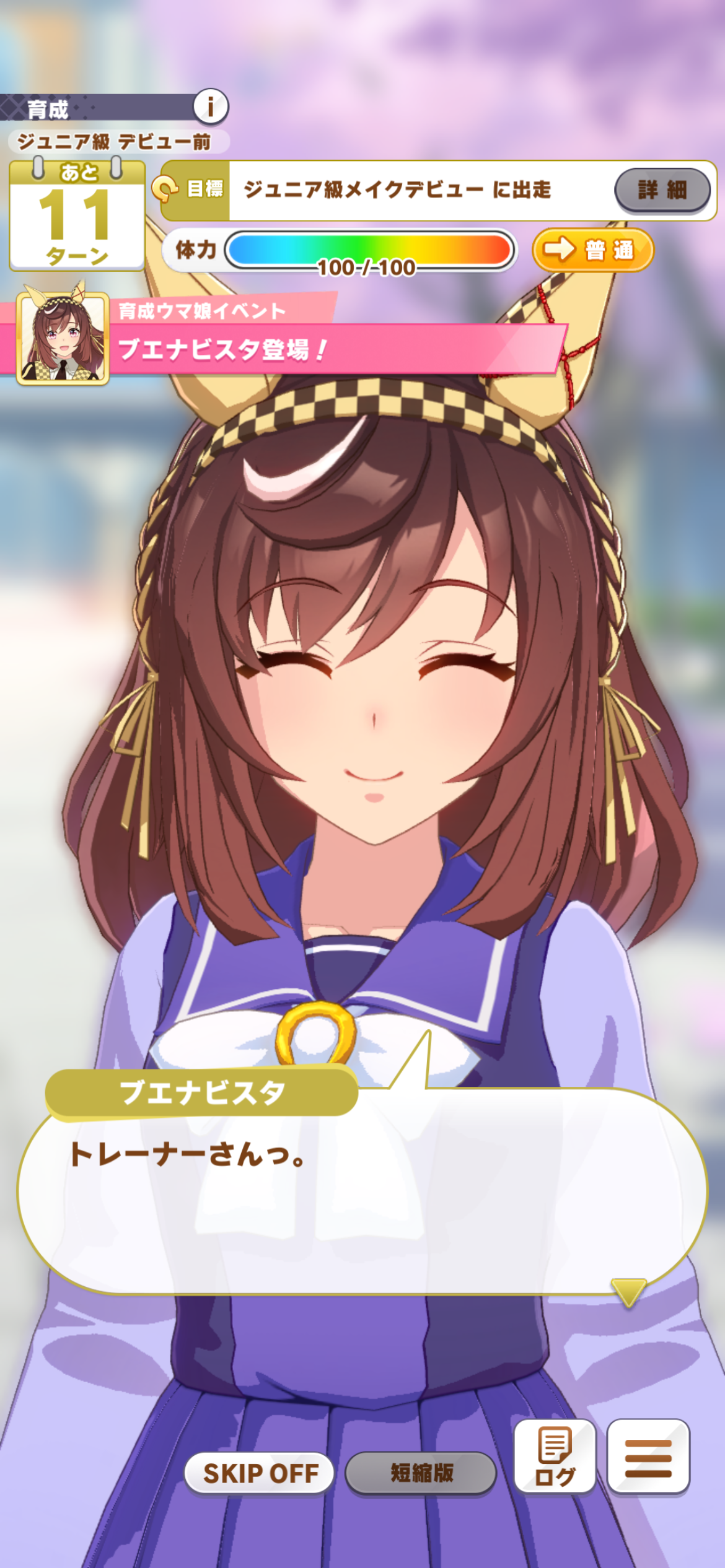Select the 短縮版 shortened event option
The width and height of the screenshot is (725, 1568).
(x=421, y=1473)
